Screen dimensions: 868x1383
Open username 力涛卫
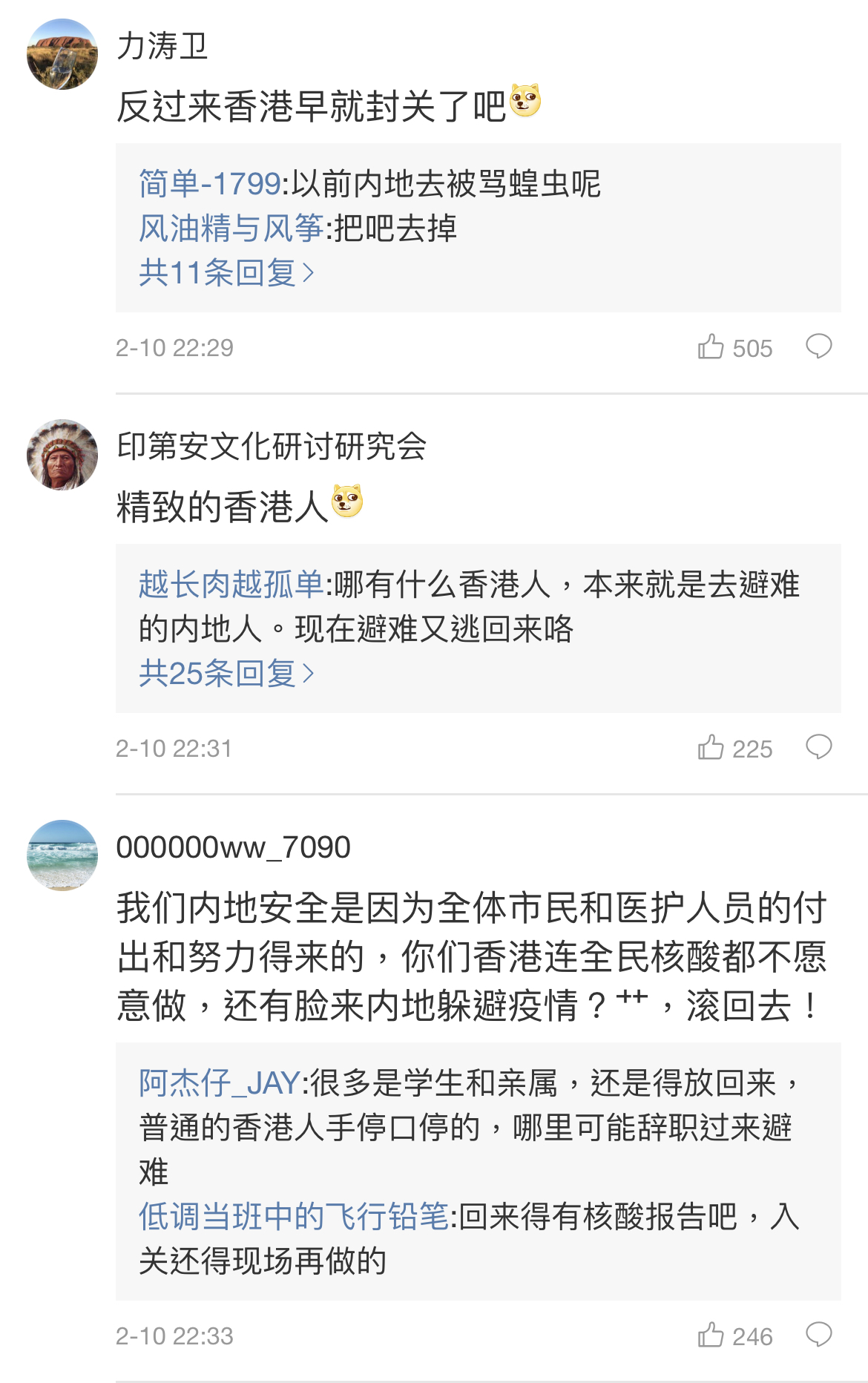point(162,46)
